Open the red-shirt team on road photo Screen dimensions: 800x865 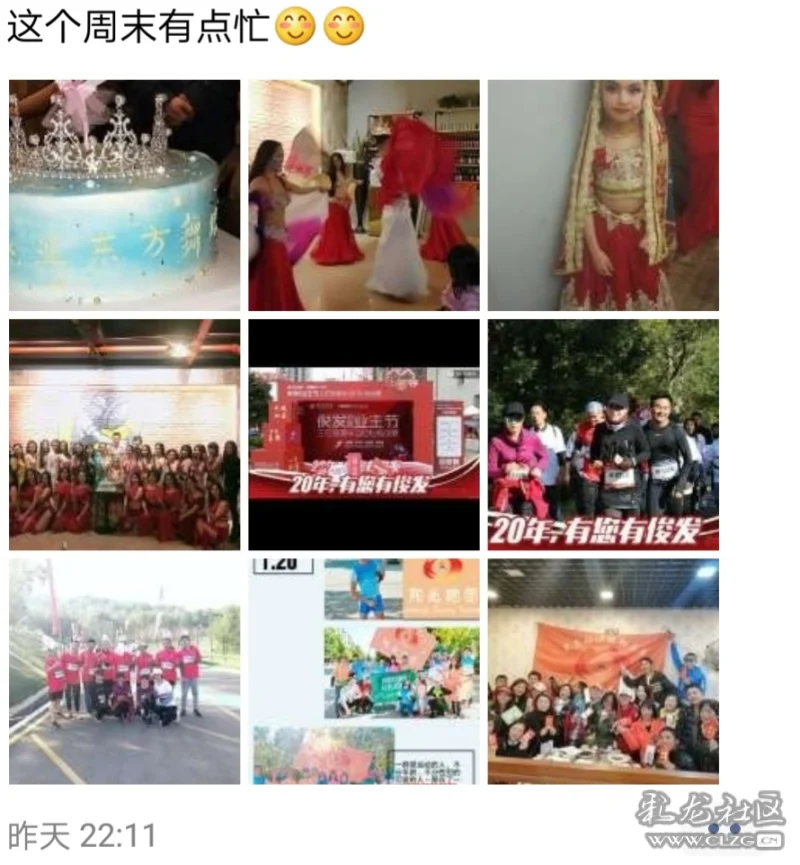[x=124, y=671]
